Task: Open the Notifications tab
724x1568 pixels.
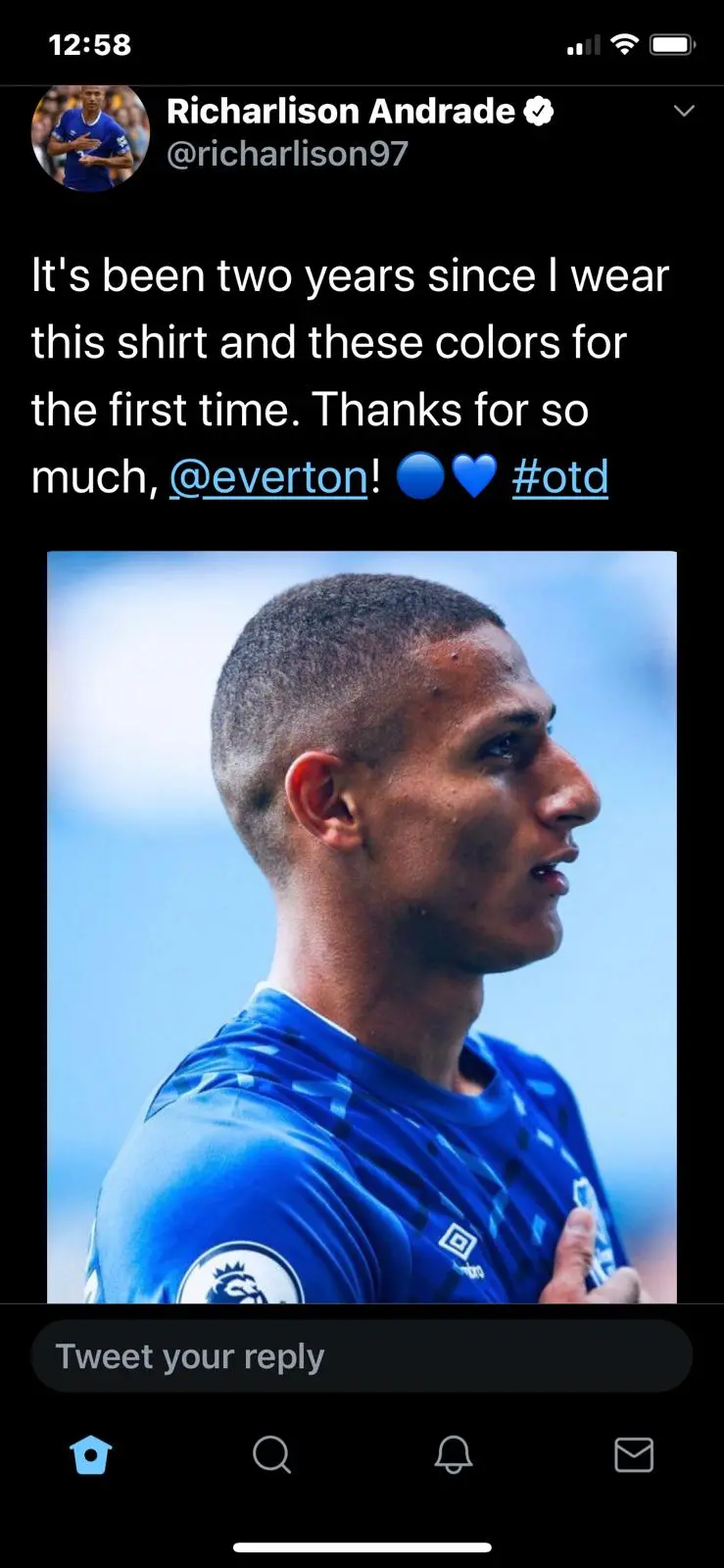Action: (453, 1455)
